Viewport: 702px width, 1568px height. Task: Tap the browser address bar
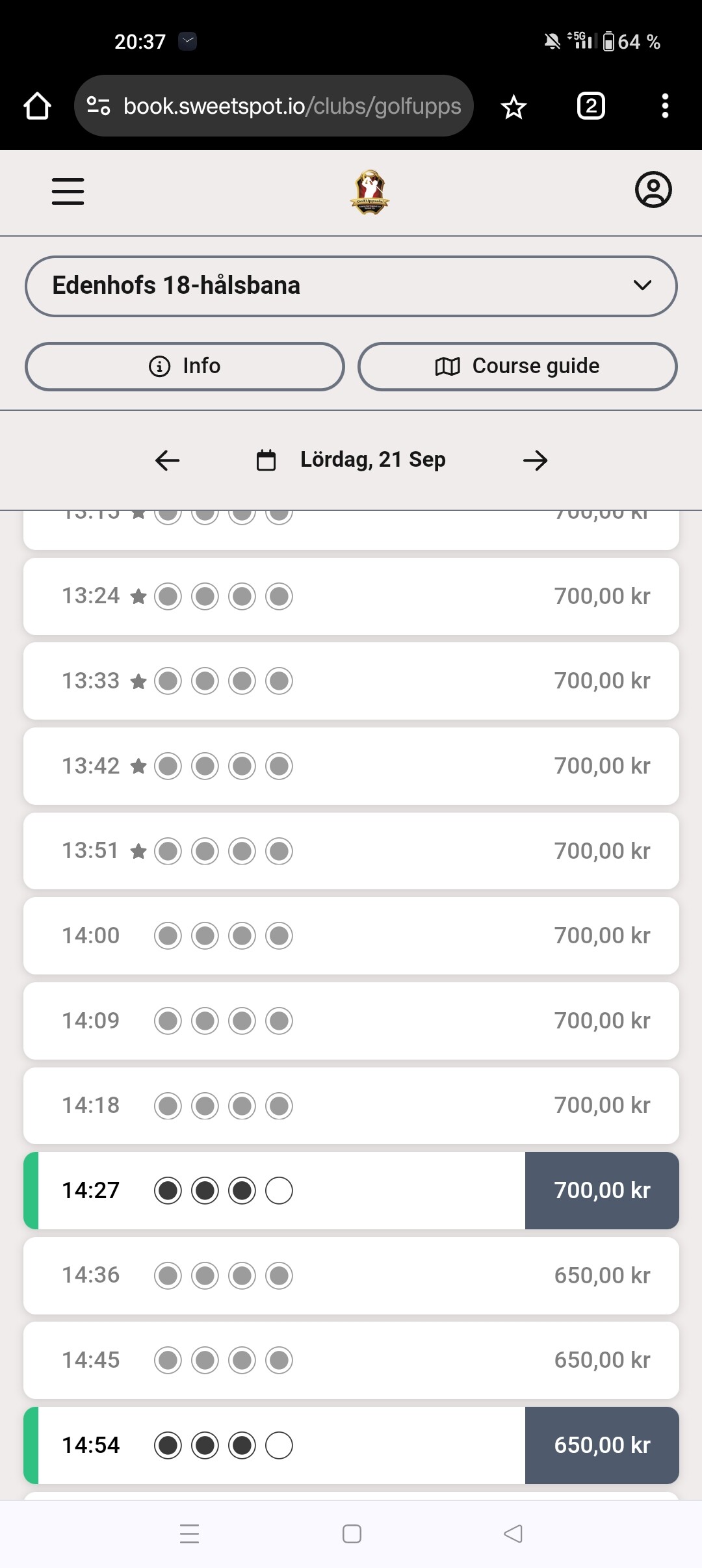click(274, 106)
